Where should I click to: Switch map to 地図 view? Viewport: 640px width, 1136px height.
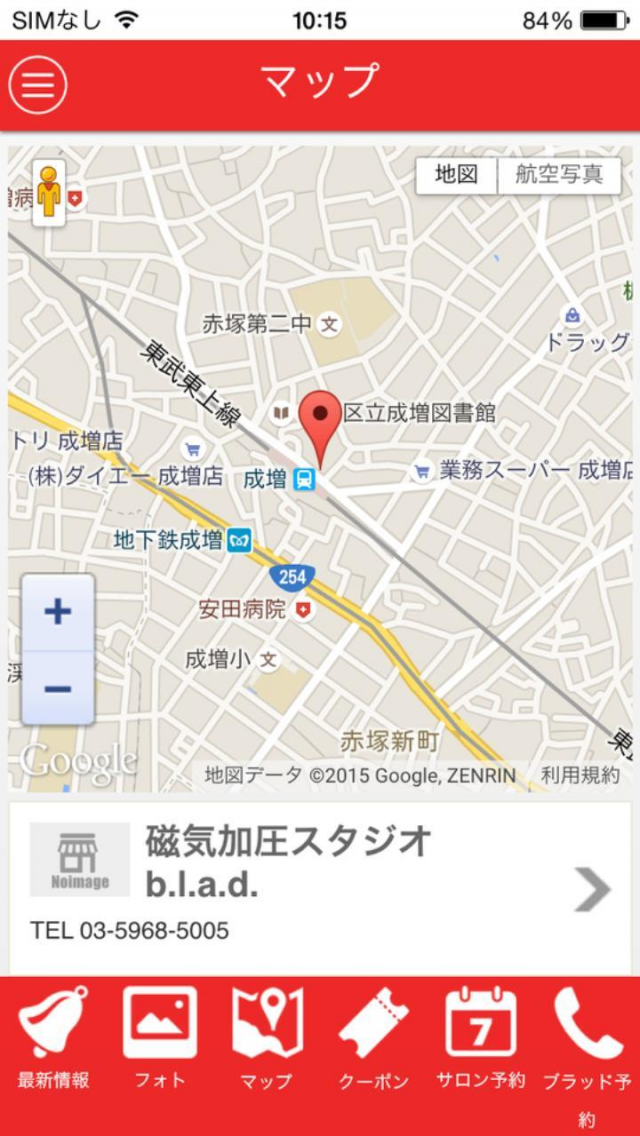(x=457, y=175)
